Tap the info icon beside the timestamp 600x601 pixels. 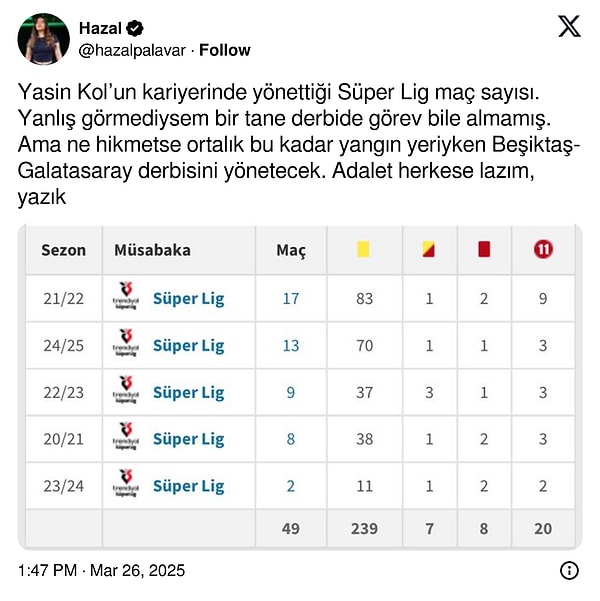pyautogui.click(x=569, y=571)
